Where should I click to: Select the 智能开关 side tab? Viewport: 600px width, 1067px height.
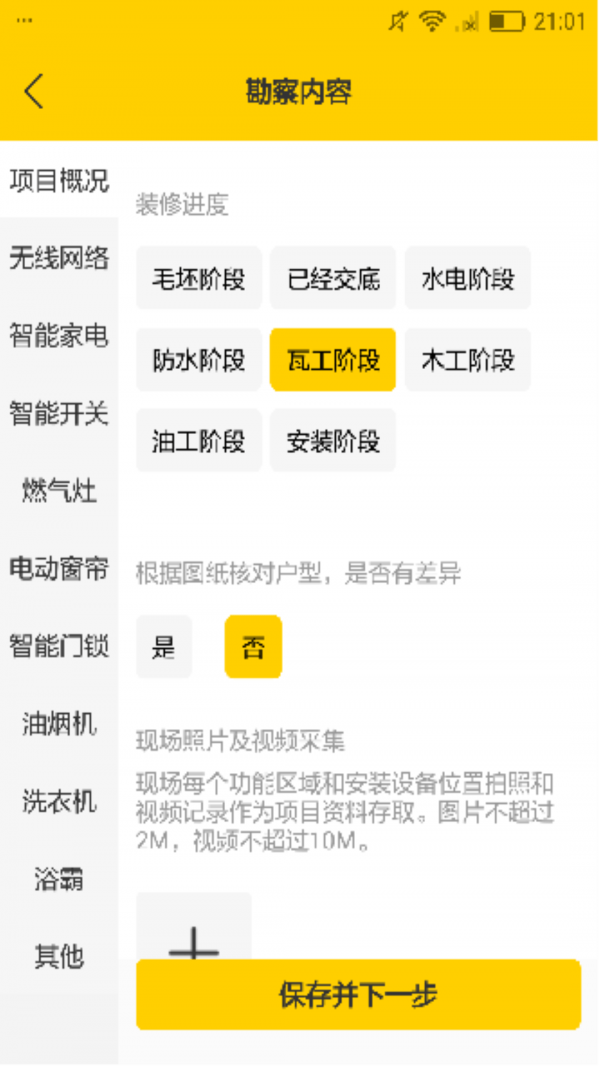[59, 413]
